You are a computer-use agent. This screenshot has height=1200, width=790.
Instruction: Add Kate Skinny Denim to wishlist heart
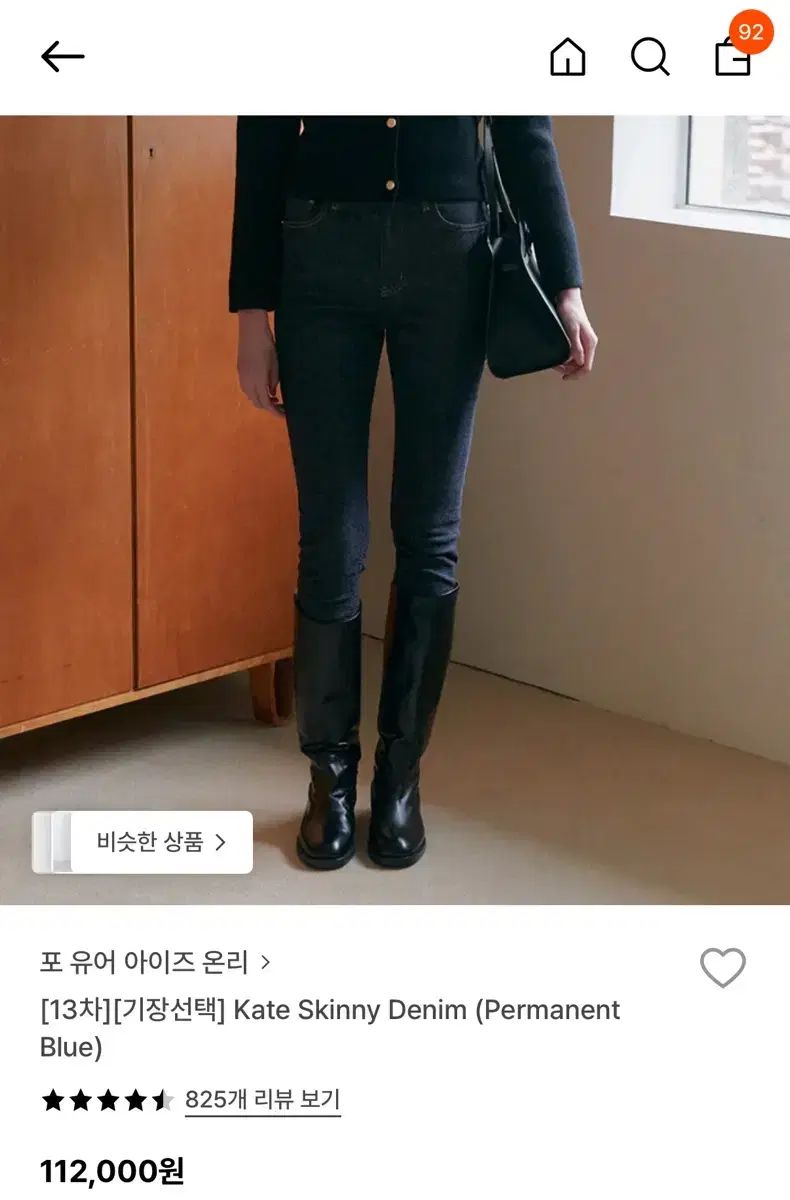click(x=722, y=968)
